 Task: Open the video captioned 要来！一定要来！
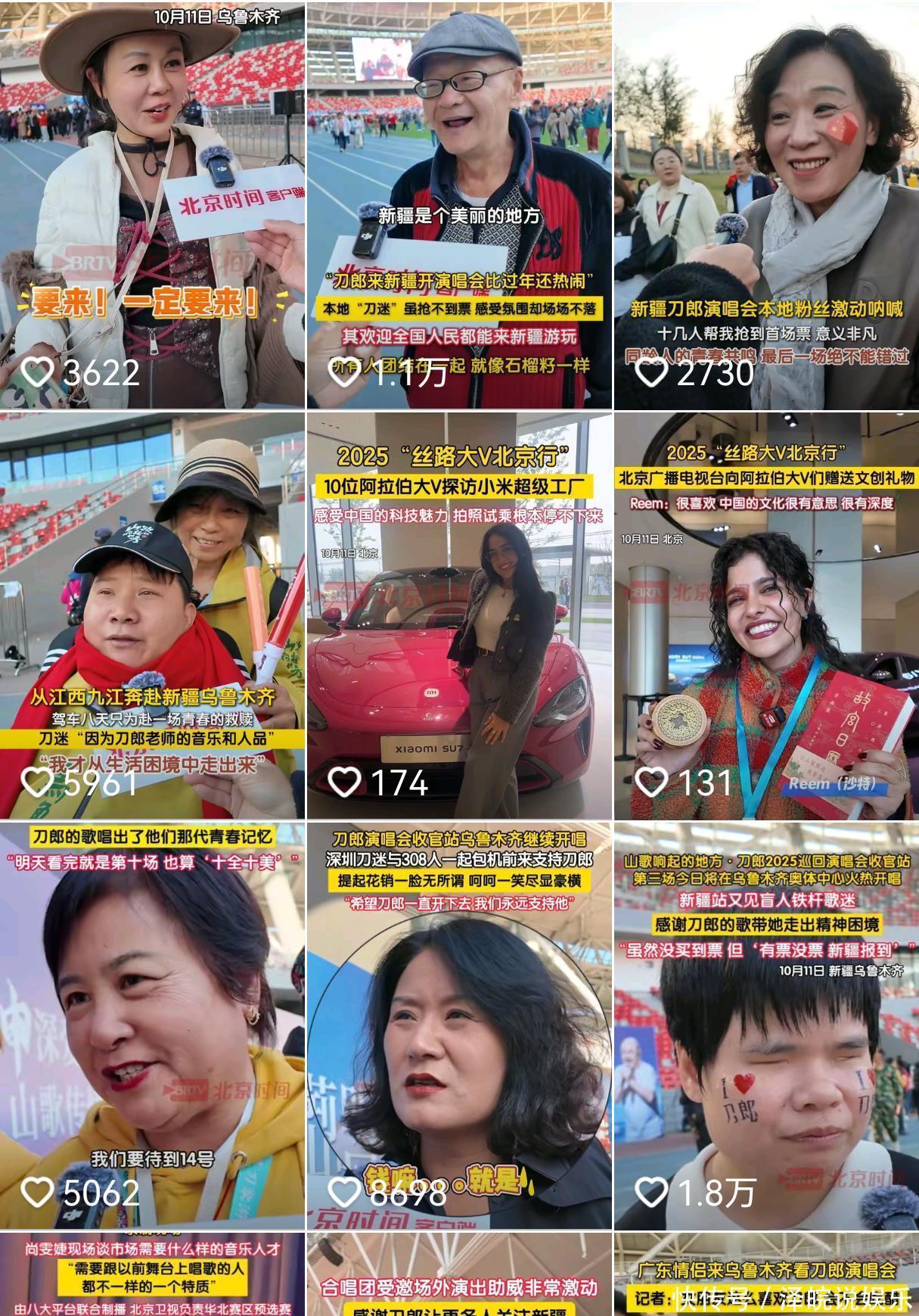pos(152,205)
